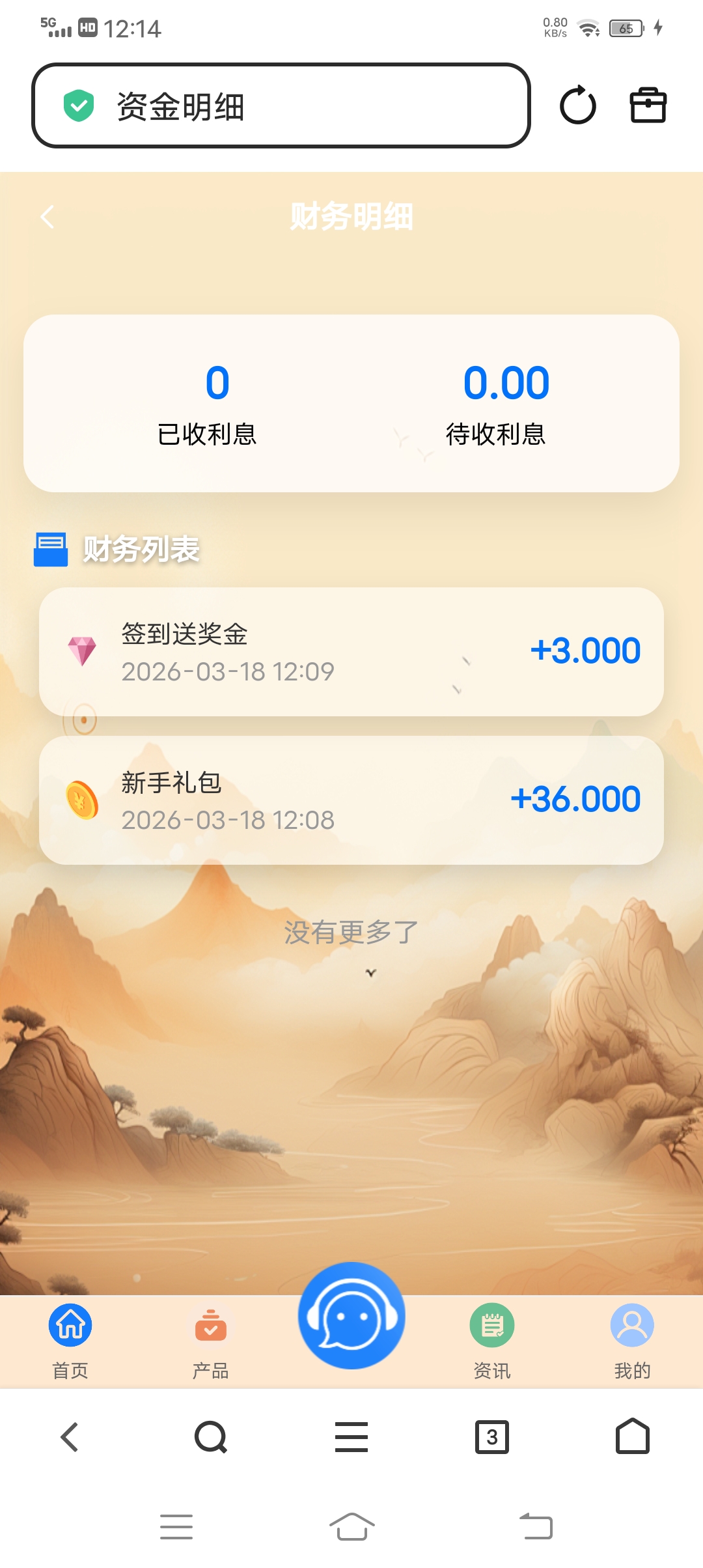
Task: Open the 资讯 news icon
Action: (x=491, y=1324)
